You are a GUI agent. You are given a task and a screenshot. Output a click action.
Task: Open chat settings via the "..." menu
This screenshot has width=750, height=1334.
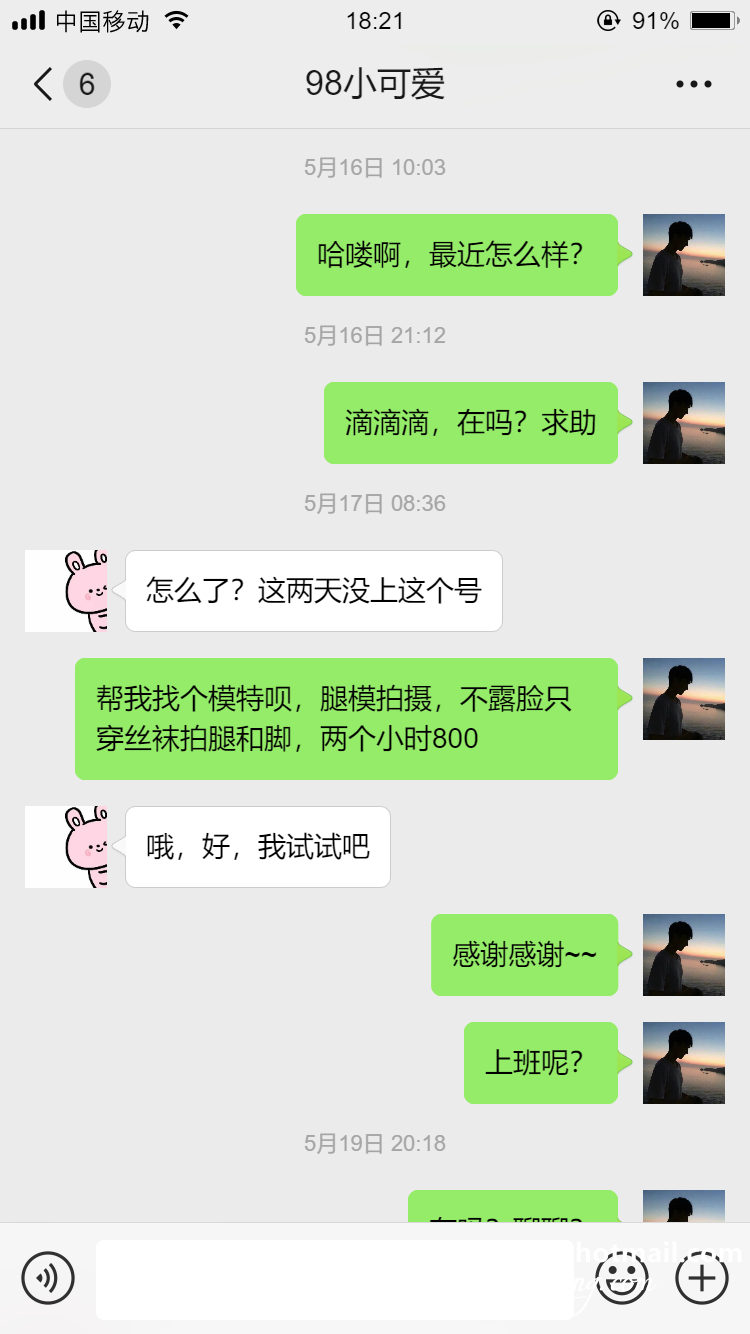point(692,84)
